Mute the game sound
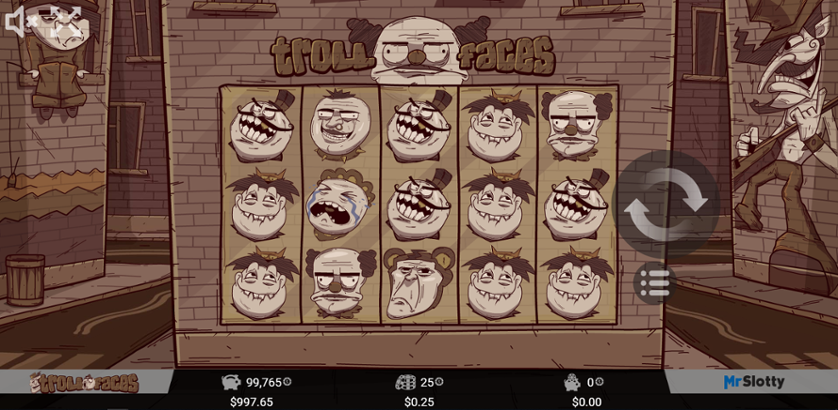838x410 pixels. click(19, 21)
